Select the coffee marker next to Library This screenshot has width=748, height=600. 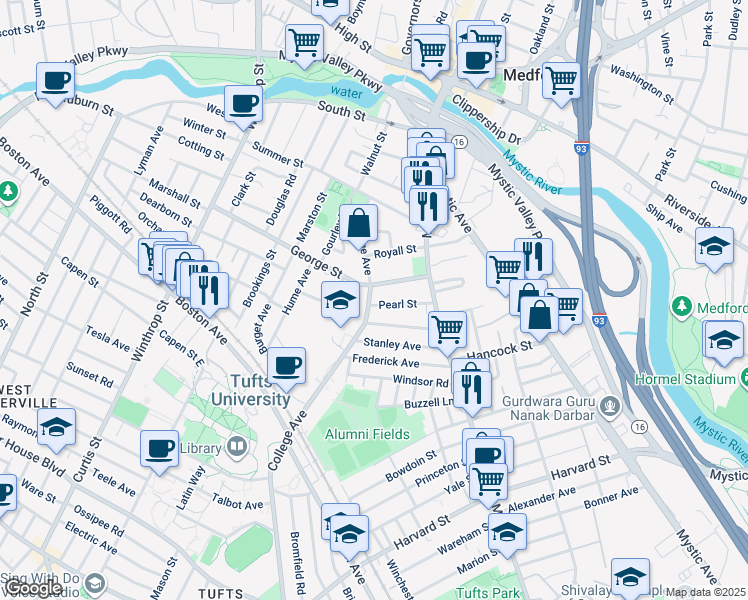159,447
